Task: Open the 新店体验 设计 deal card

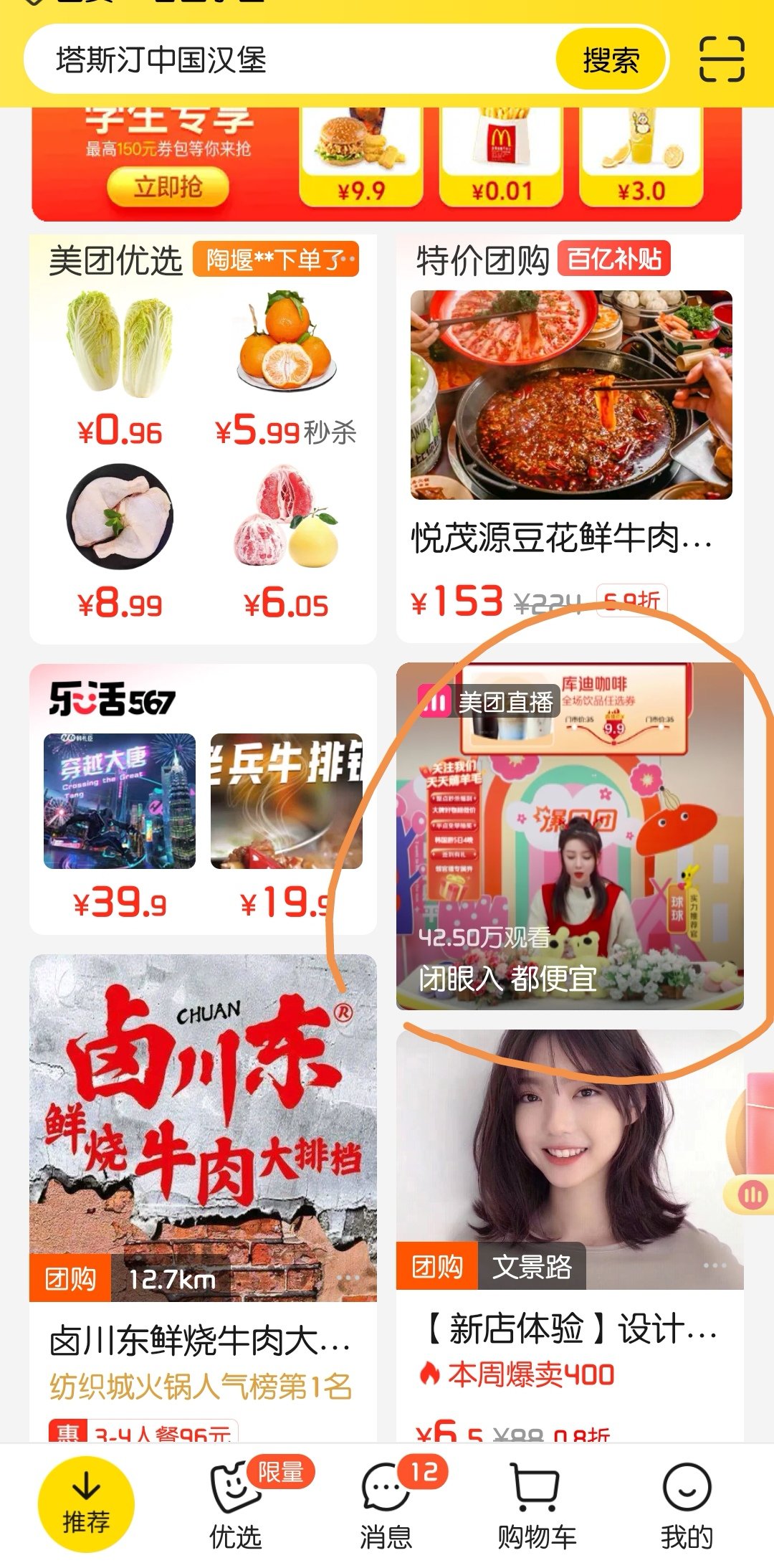Action: tap(570, 1219)
